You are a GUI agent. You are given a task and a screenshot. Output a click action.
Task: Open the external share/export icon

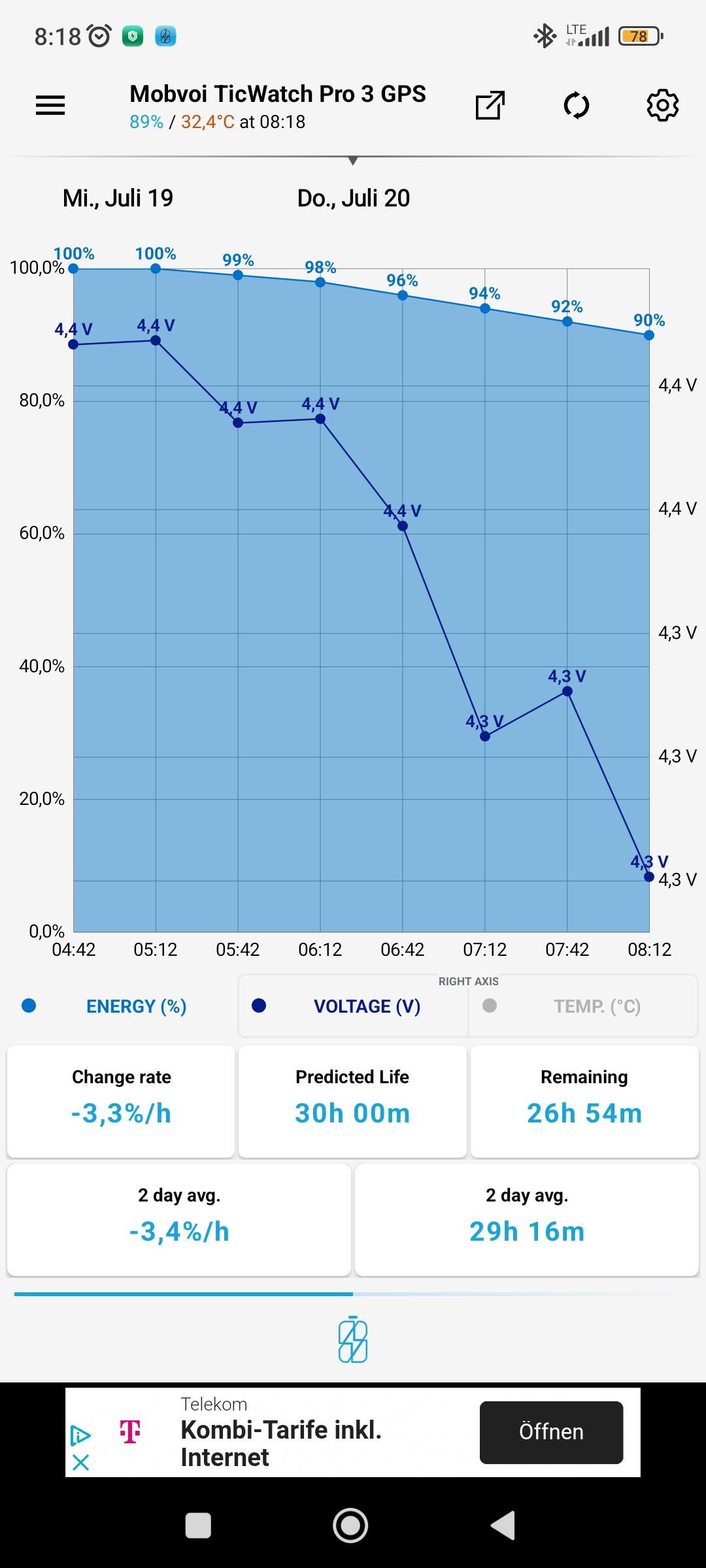pos(490,105)
